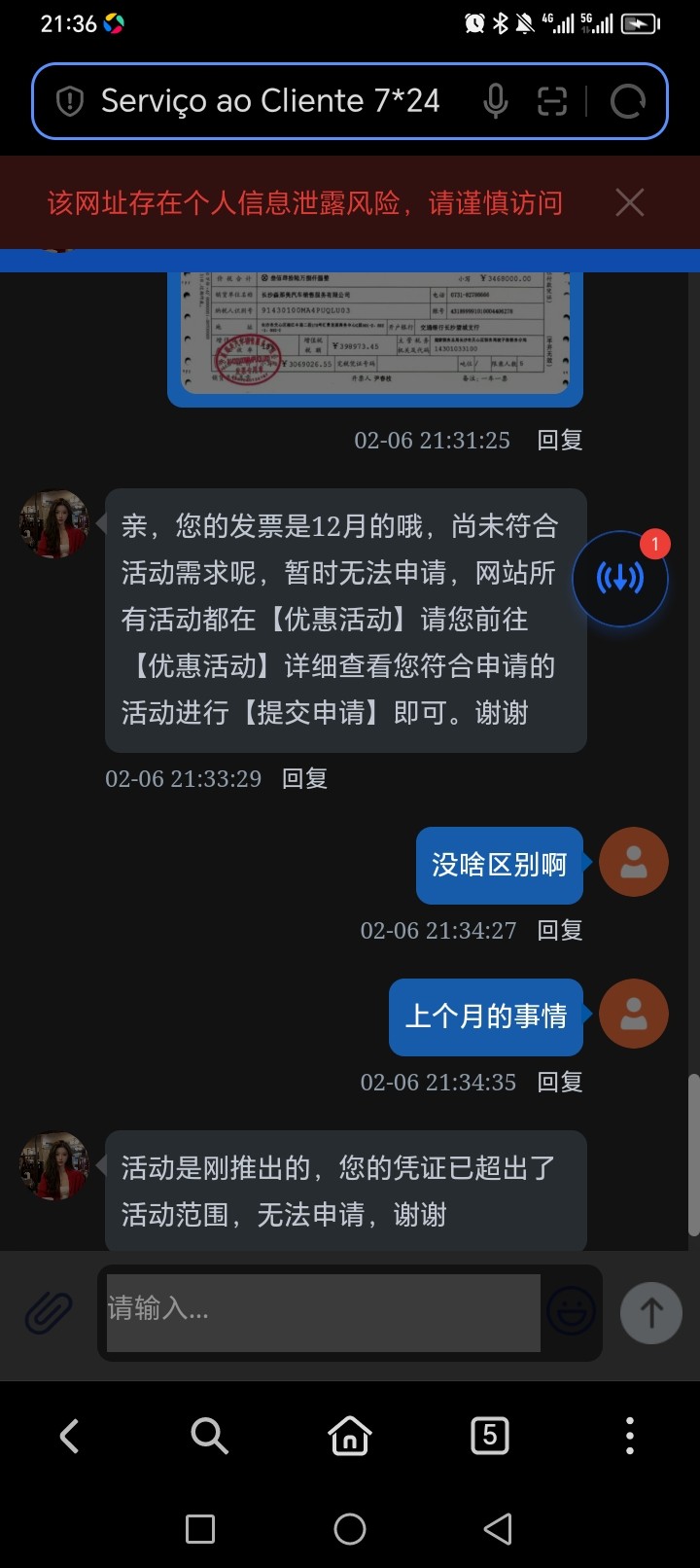Dismiss the privacy risk warning banner
Viewport: 700px width, 1568px height.
click(x=629, y=202)
